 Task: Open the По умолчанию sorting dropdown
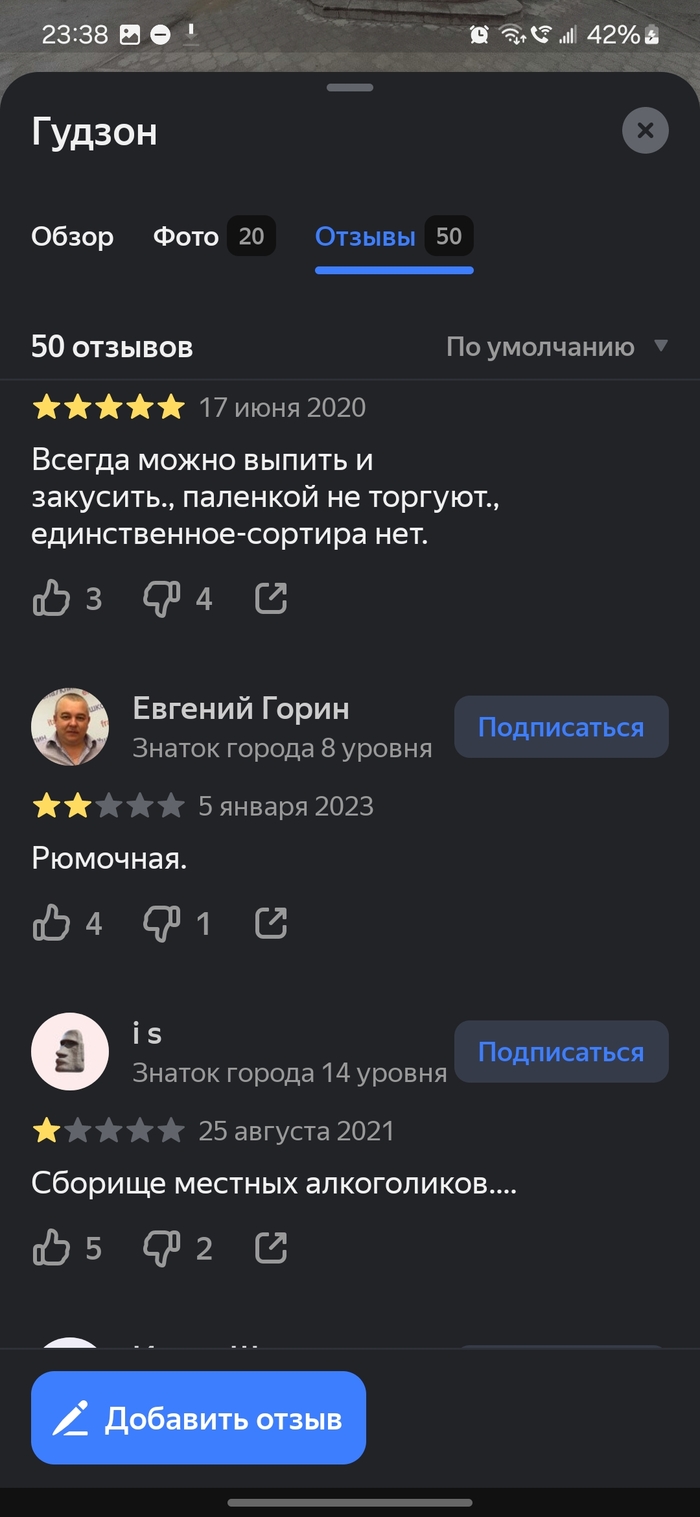tap(556, 347)
